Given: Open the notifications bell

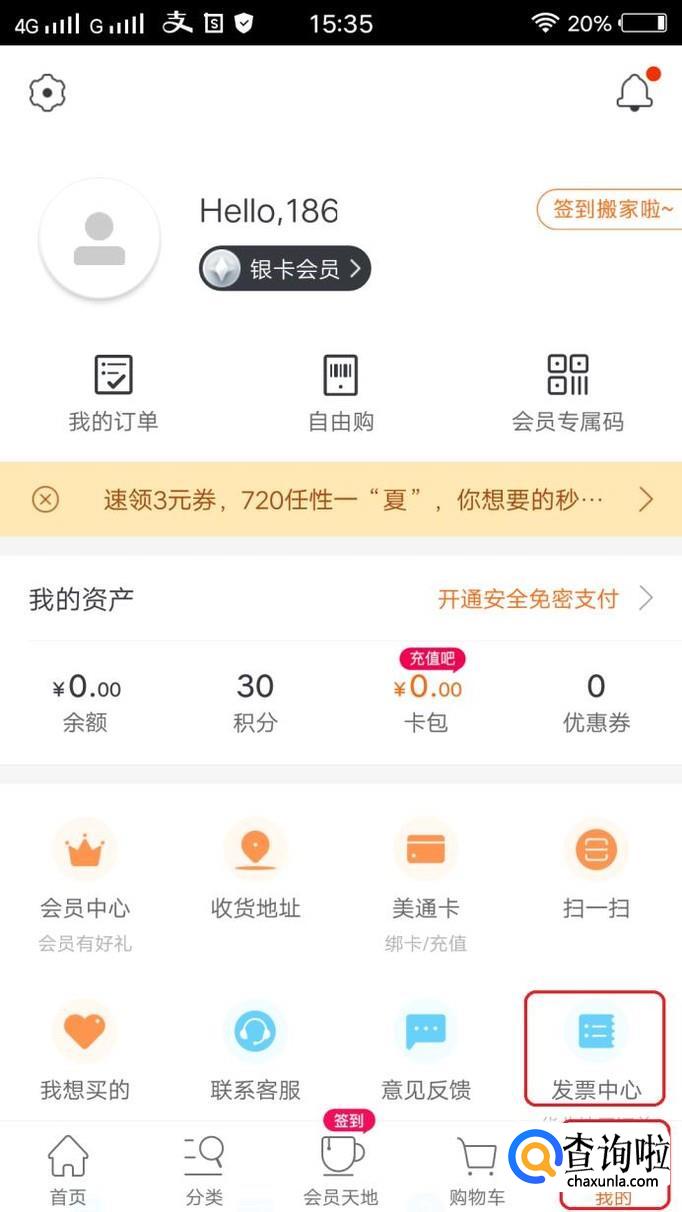Looking at the screenshot, I should click(634, 93).
